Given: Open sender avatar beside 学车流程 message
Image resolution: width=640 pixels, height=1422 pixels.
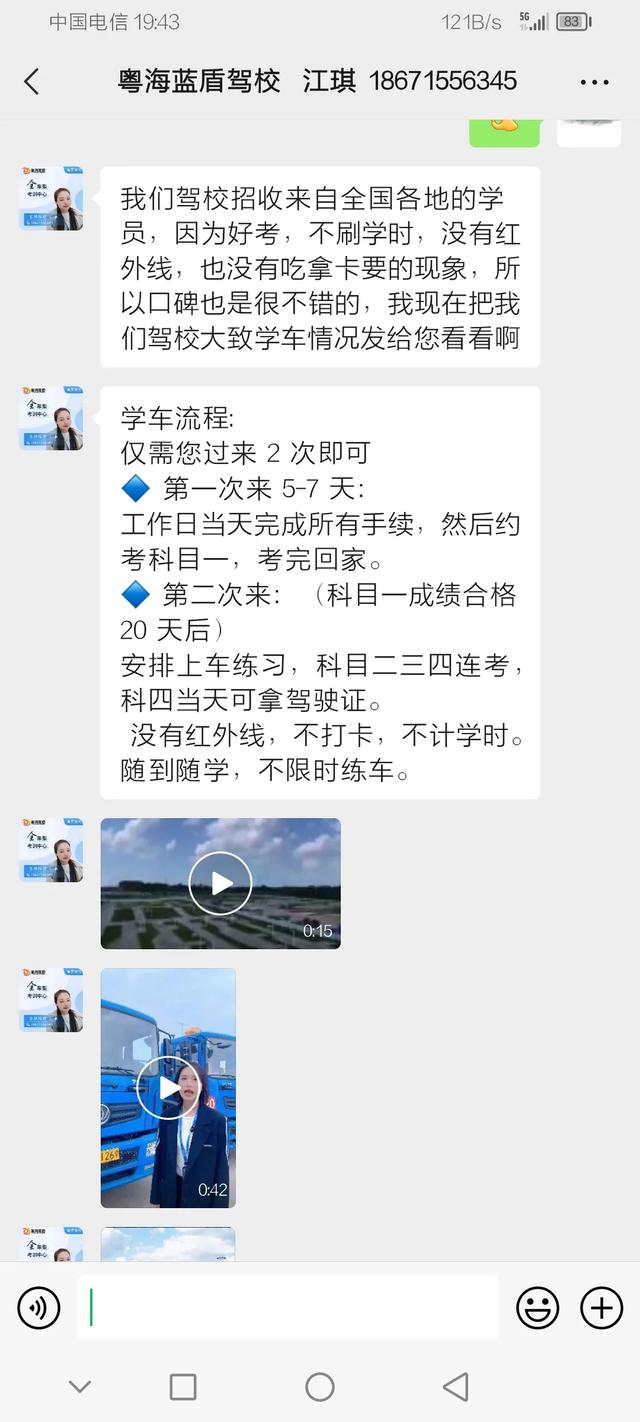Looking at the screenshot, I should coord(51,418).
